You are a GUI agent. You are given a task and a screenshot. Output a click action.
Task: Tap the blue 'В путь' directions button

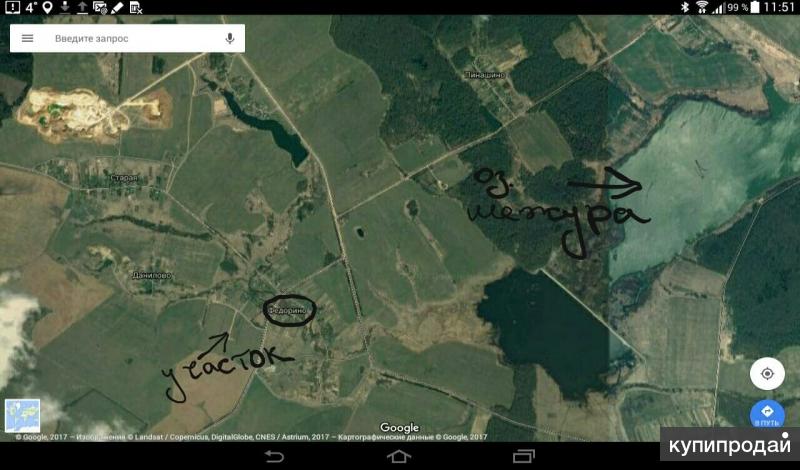click(x=767, y=413)
